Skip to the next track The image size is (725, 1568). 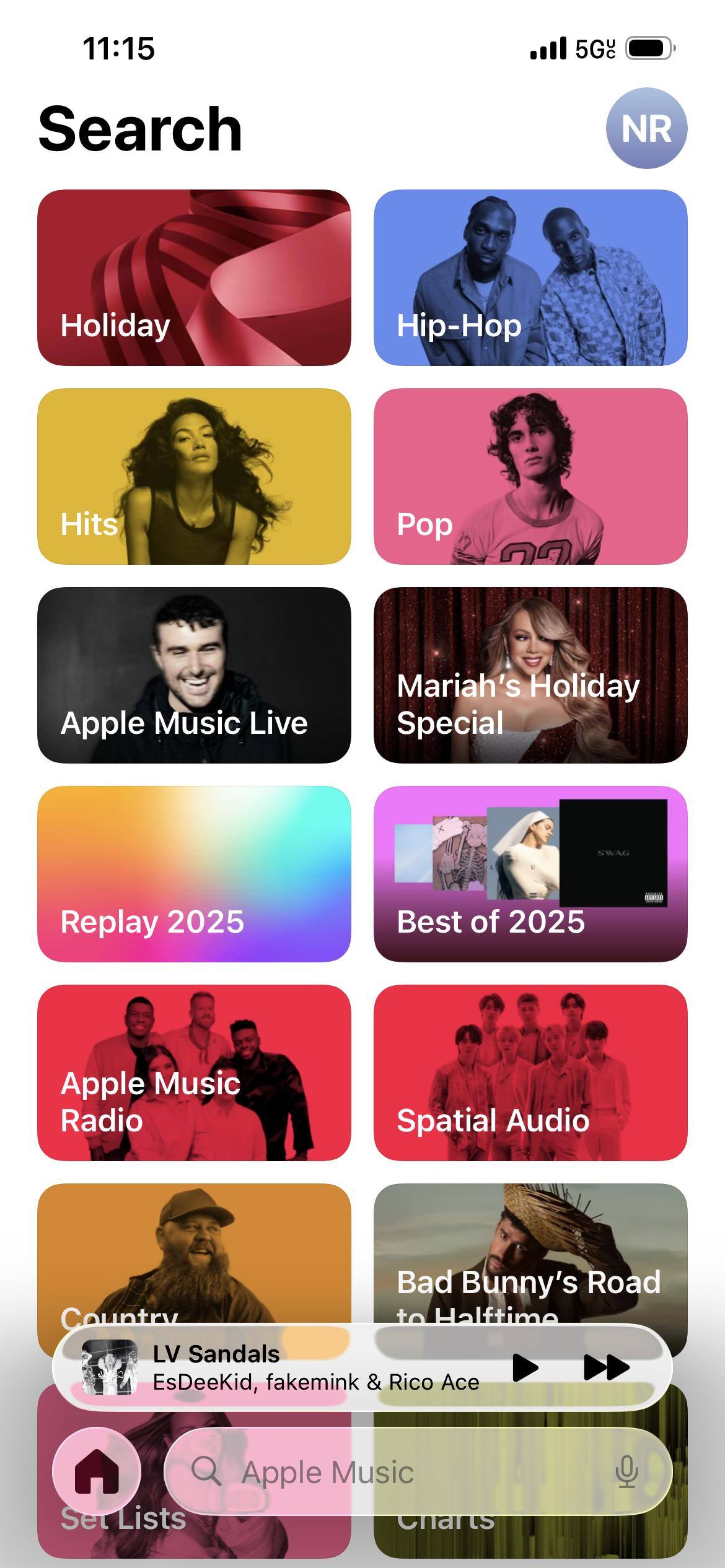606,1367
